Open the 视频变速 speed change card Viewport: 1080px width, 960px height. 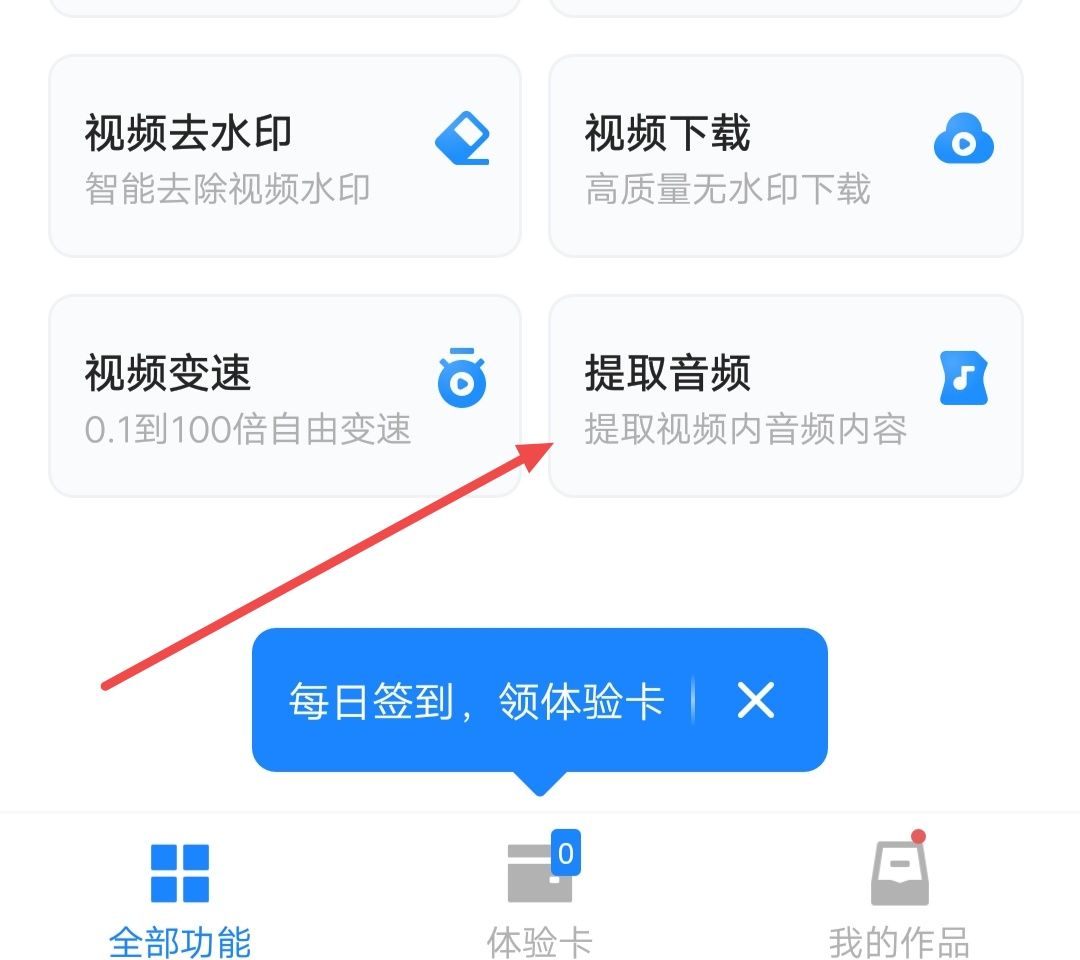pos(285,396)
